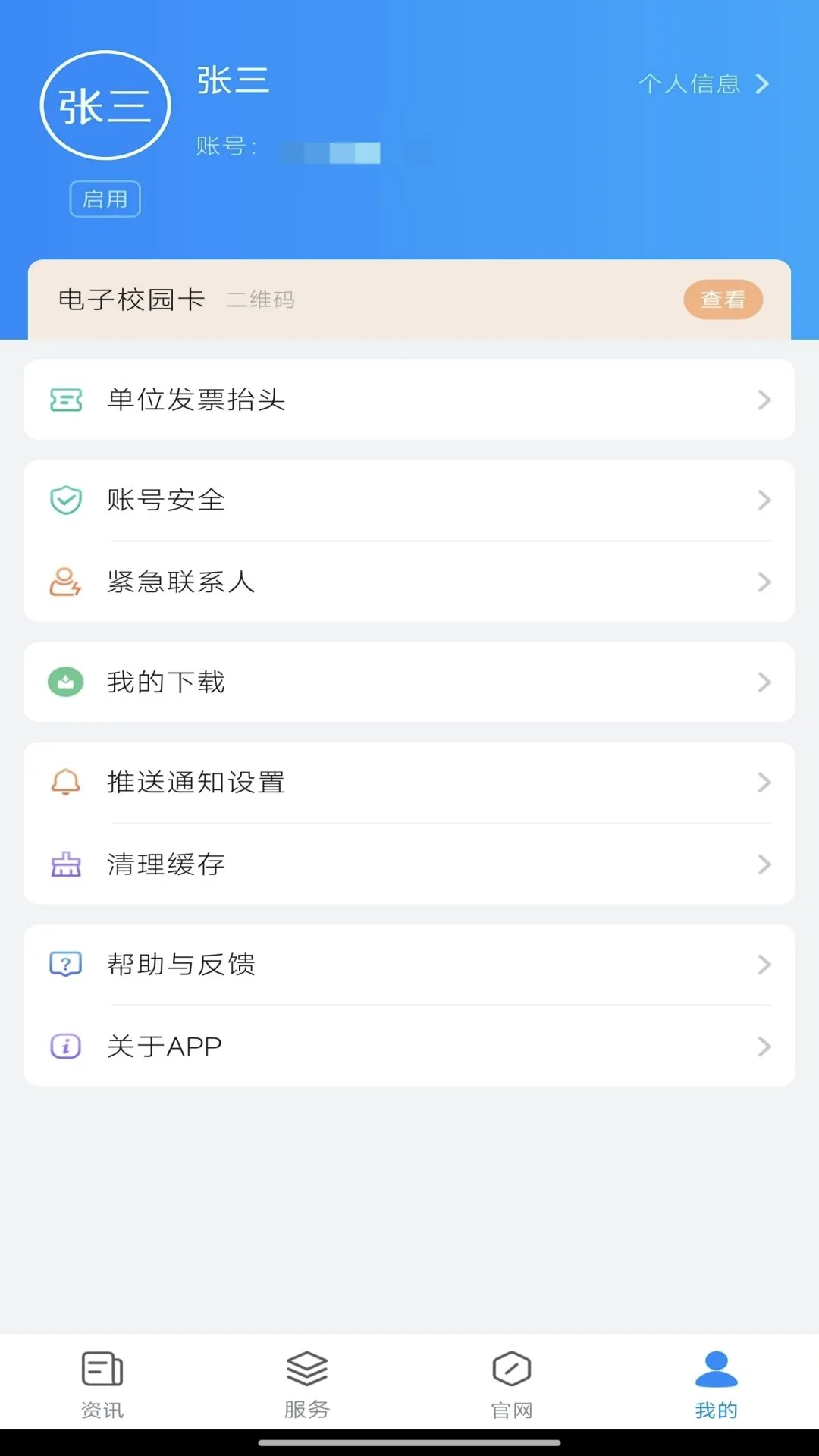Viewport: 819px width, 1456px height.
Task: Open 我的下载 downloads list
Action: (x=409, y=682)
